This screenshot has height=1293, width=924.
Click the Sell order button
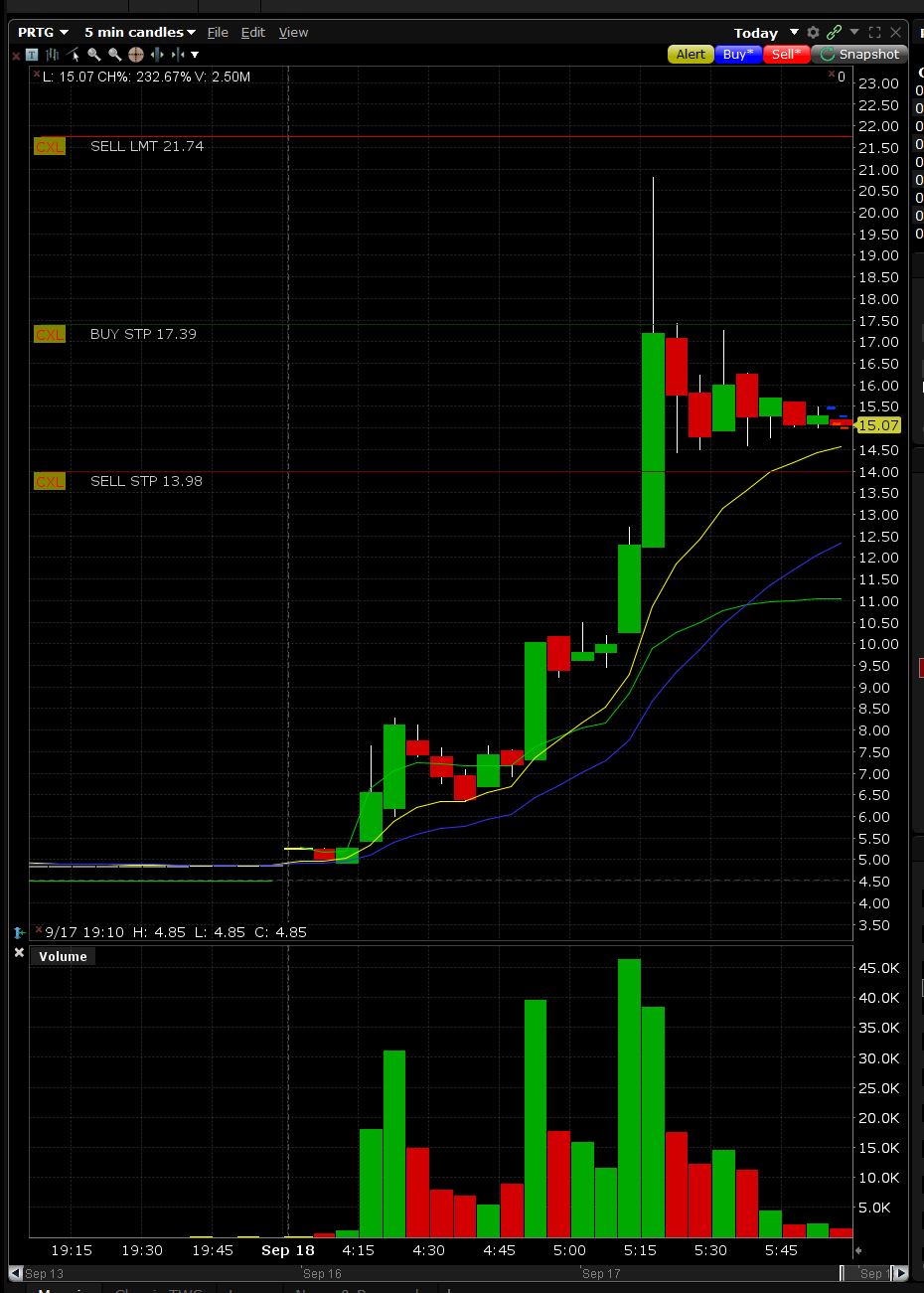coord(787,55)
